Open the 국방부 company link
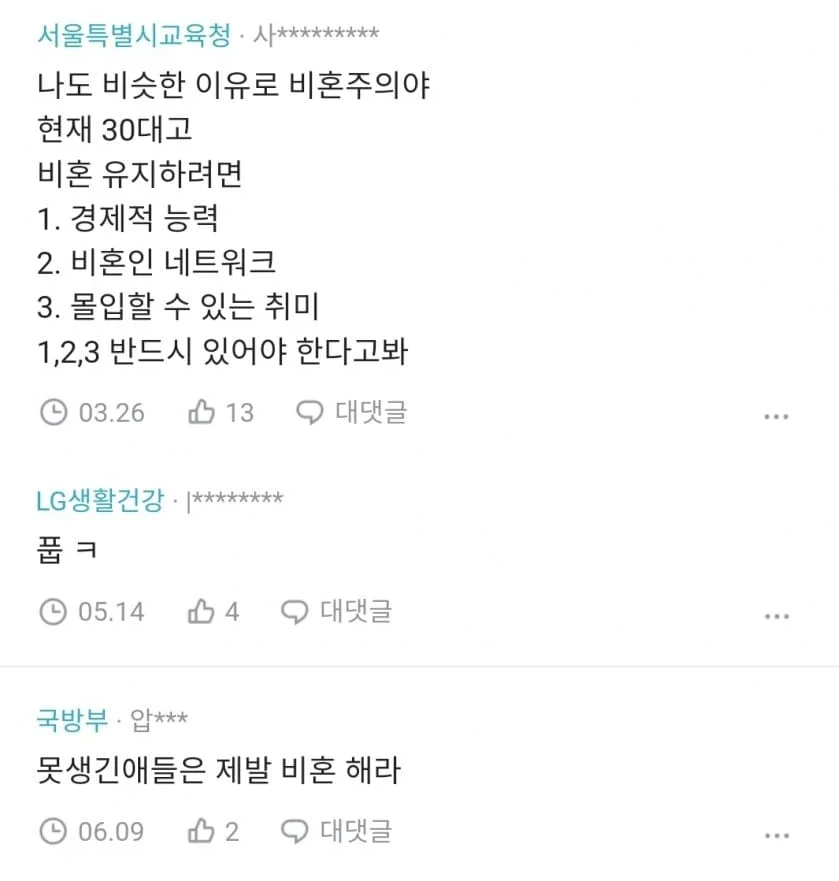 (x=70, y=718)
